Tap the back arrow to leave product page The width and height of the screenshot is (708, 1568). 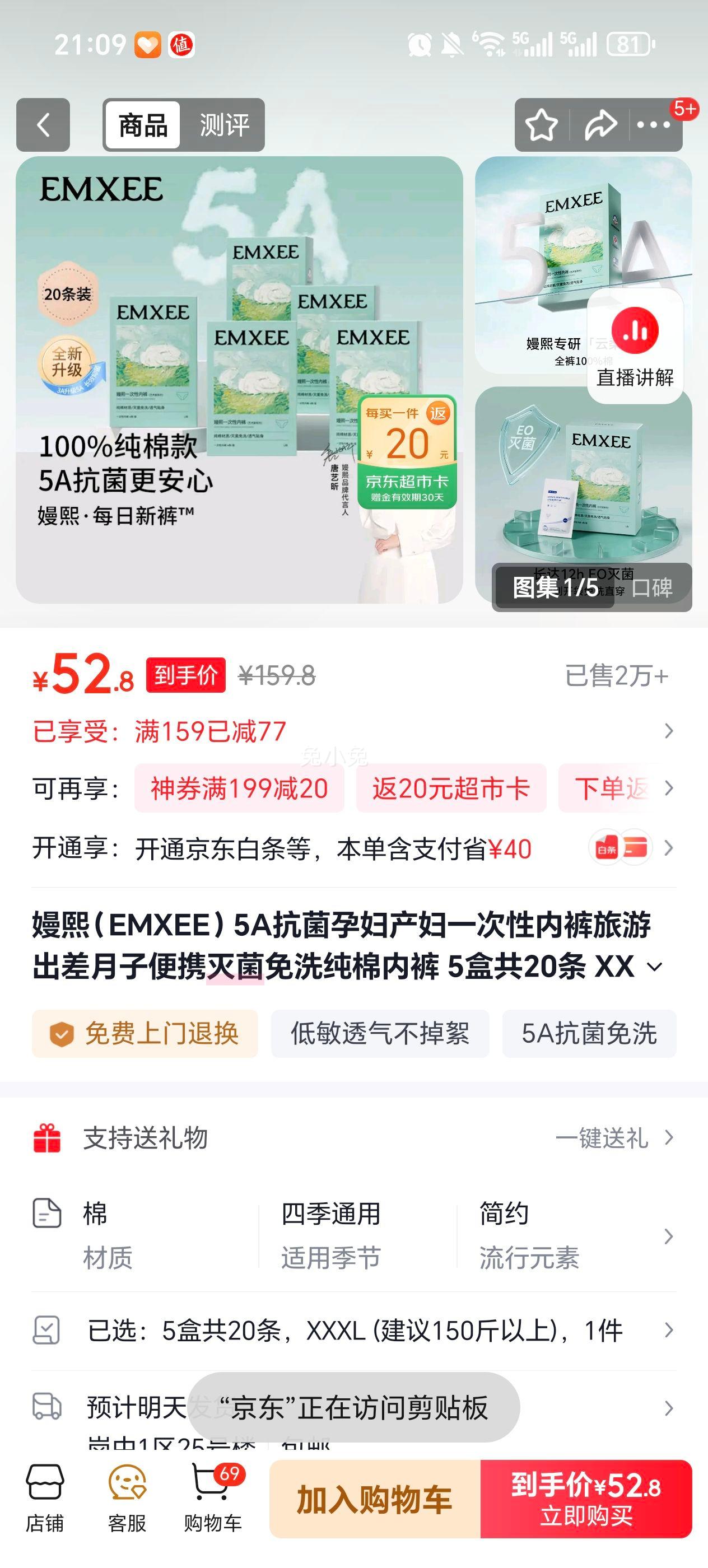(43, 125)
